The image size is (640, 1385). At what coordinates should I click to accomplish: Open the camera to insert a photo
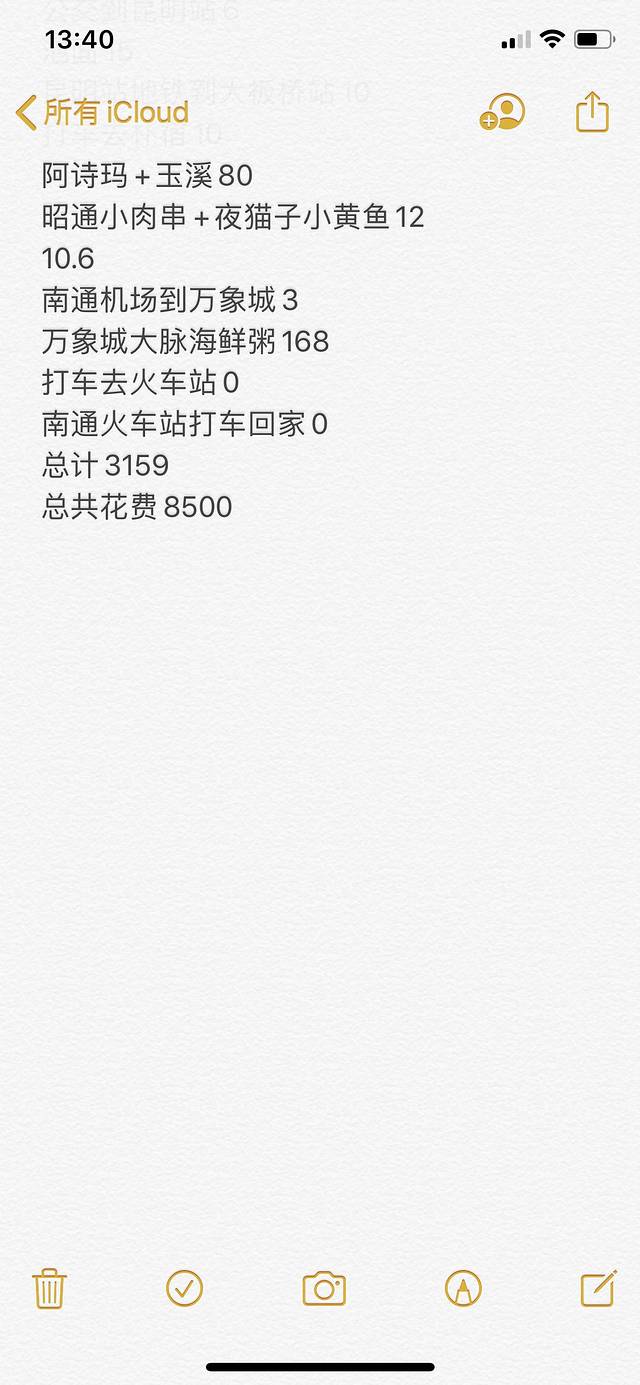(324, 1288)
